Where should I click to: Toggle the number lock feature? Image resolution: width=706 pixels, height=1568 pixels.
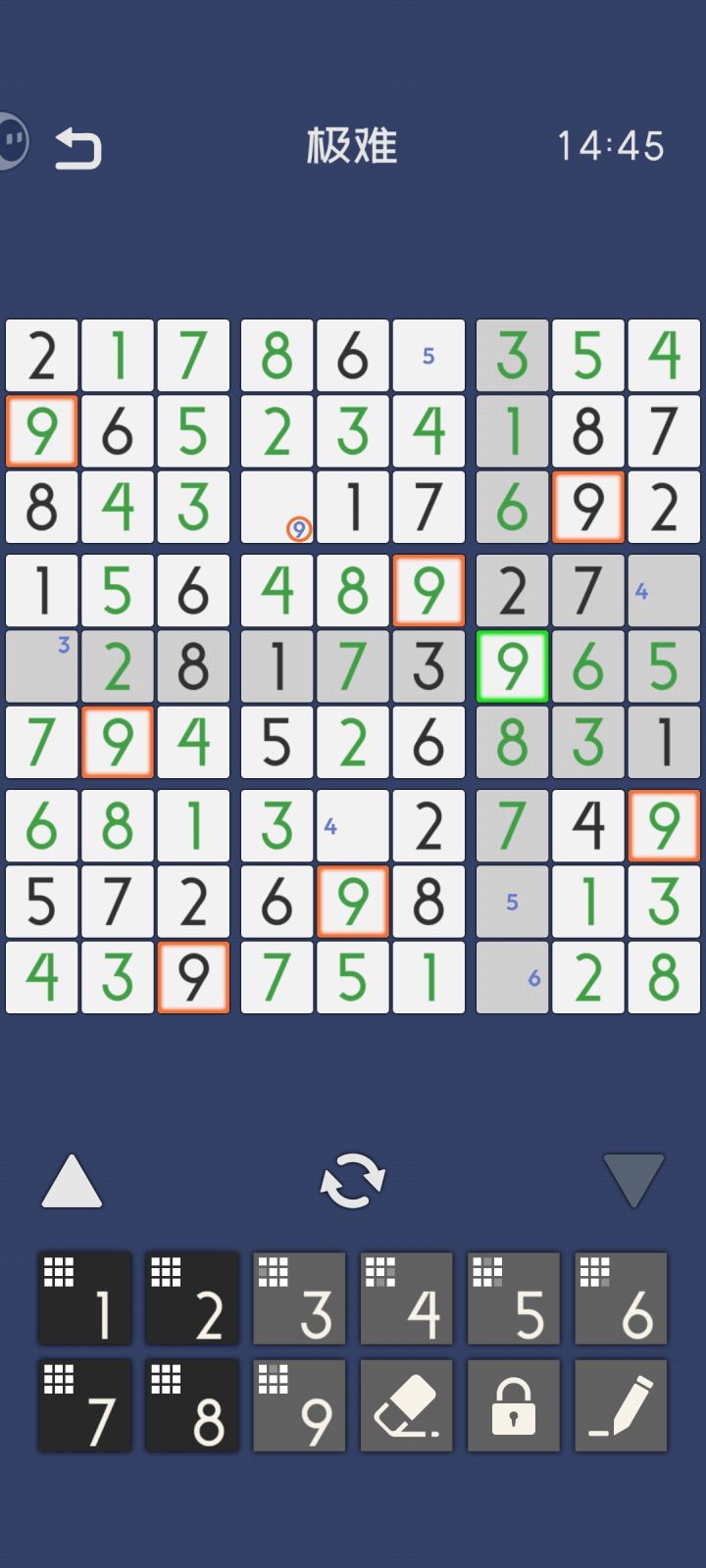(513, 1405)
